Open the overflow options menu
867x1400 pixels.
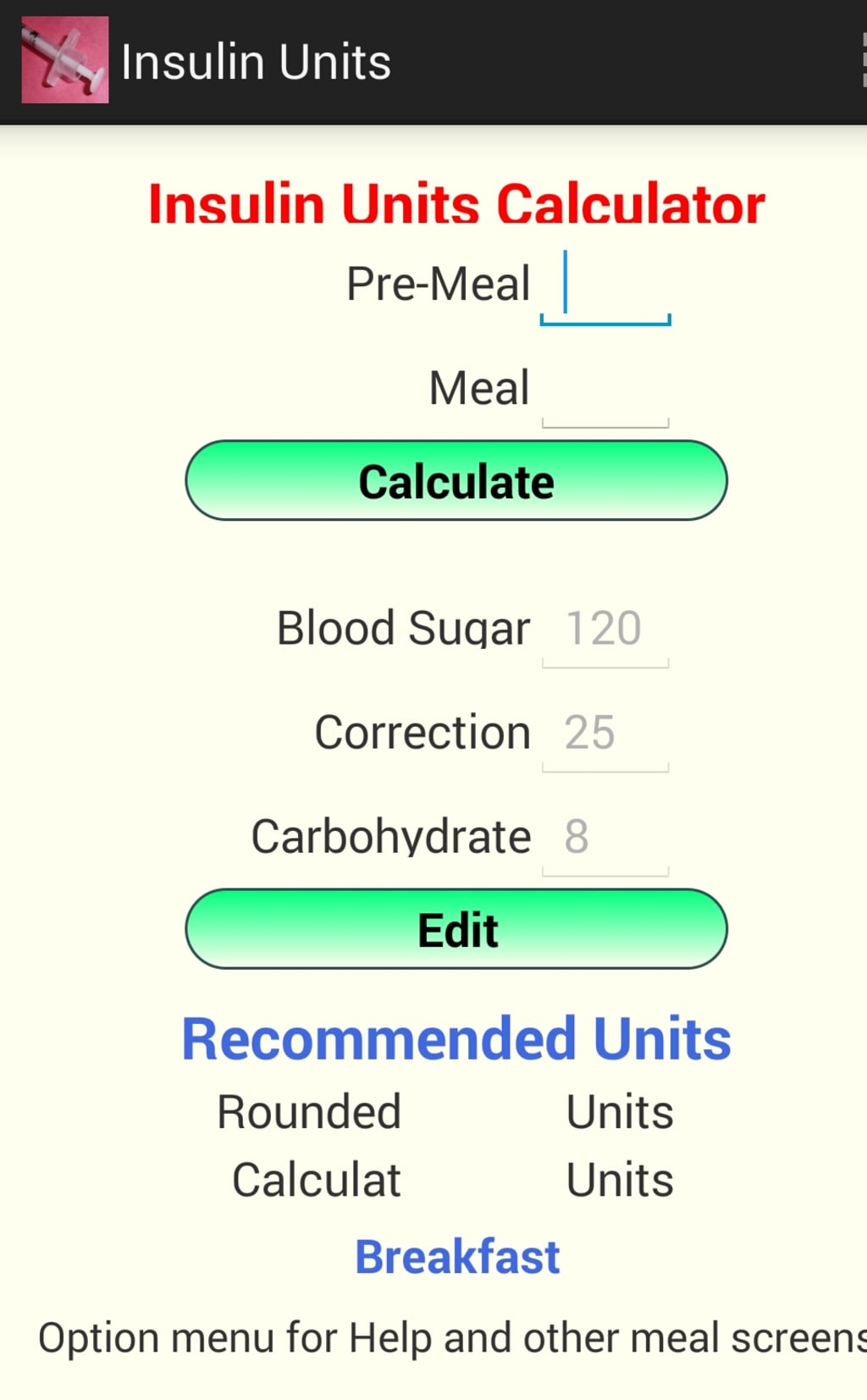(x=860, y=61)
